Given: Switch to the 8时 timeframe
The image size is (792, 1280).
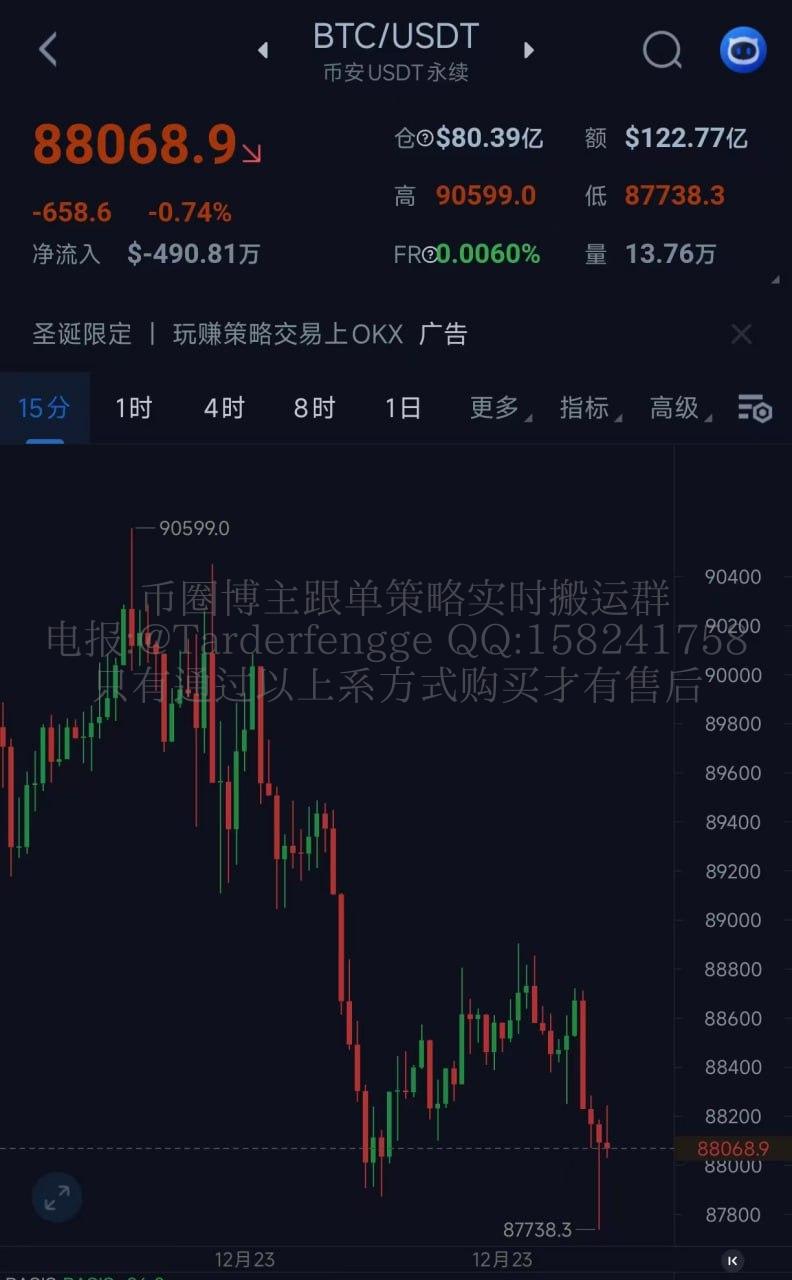Looking at the screenshot, I should (x=313, y=408).
